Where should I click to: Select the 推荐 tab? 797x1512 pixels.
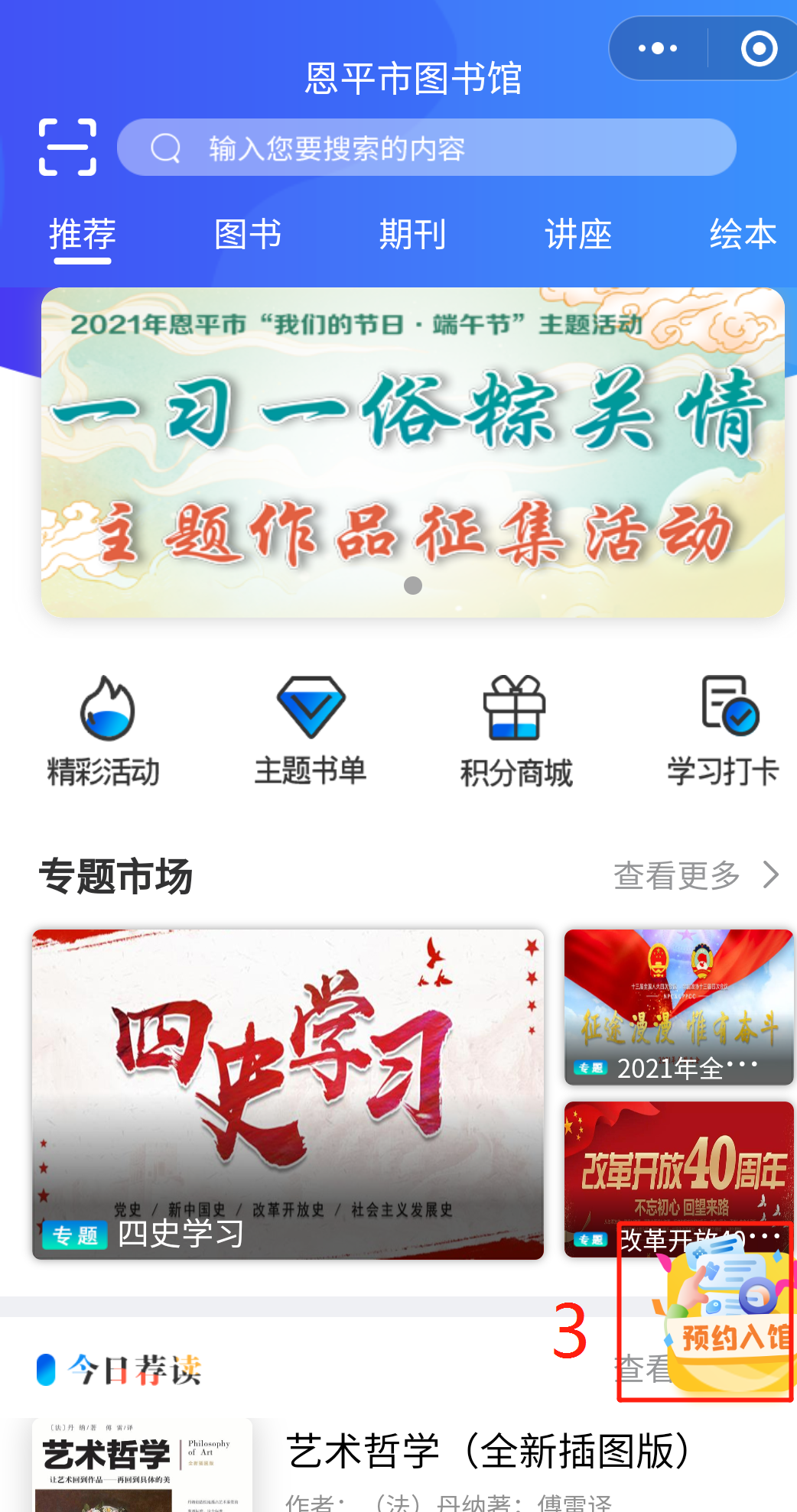(x=83, y=234)
